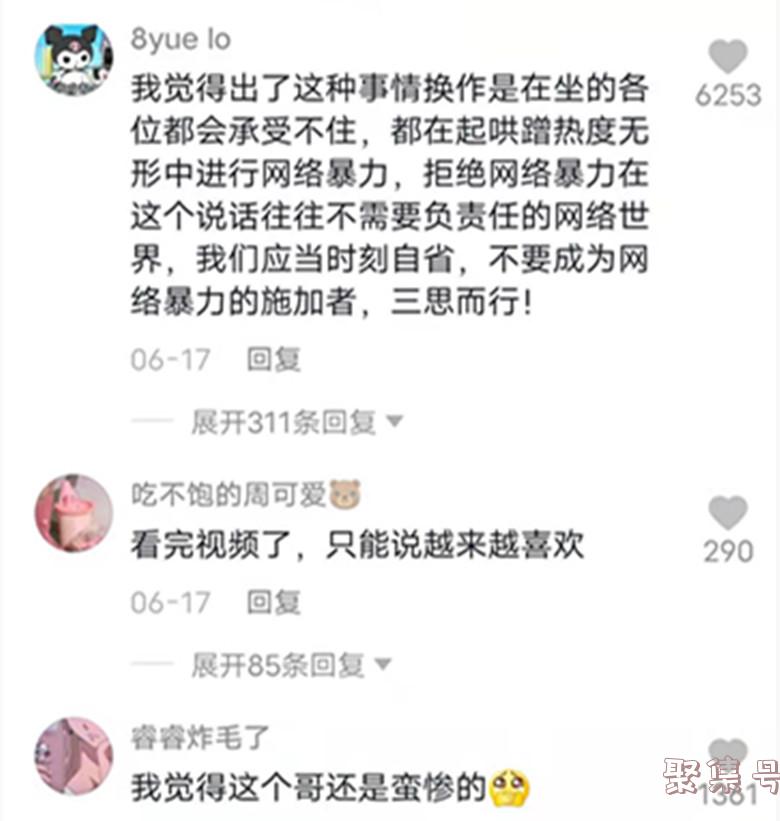Expand the 311 replies

click(x=296, y=422)
